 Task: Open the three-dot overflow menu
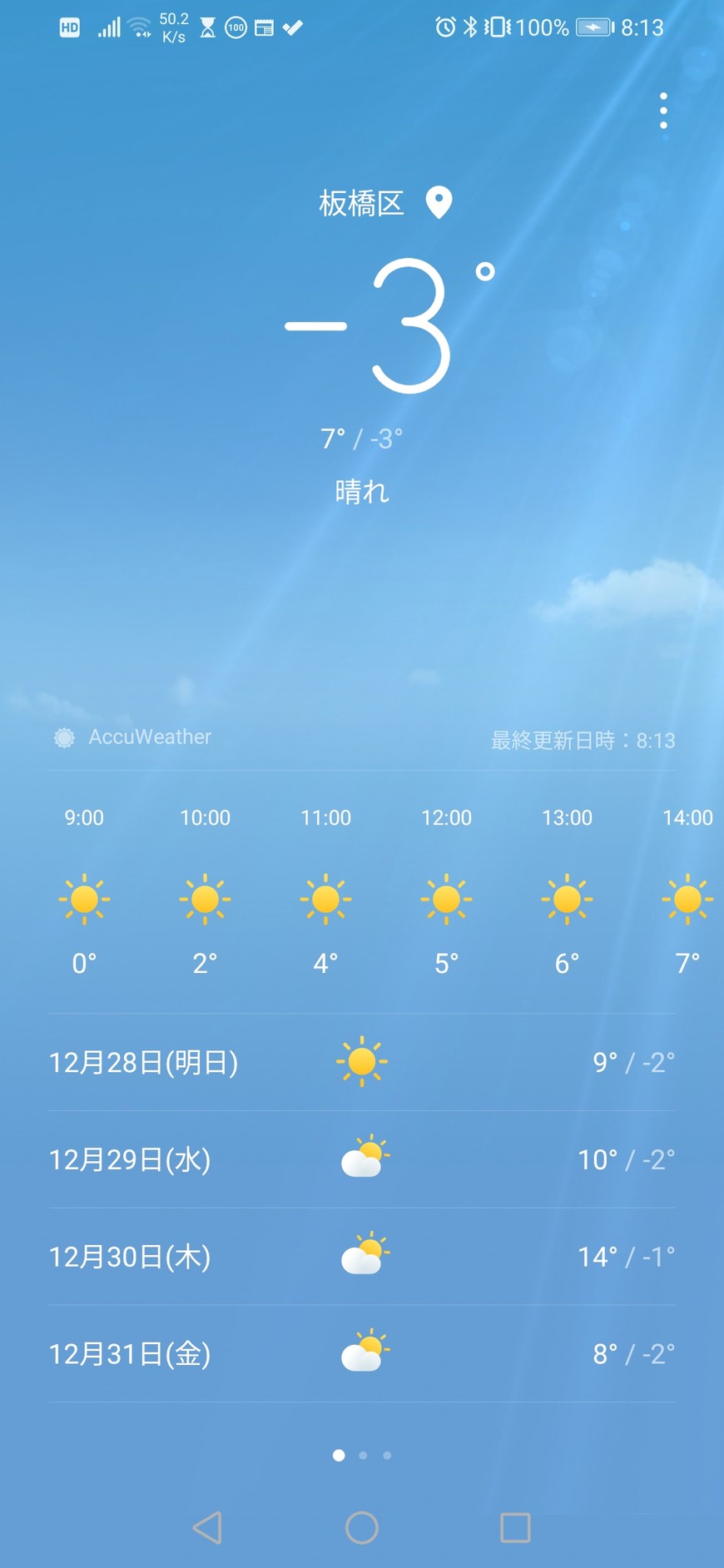[663, 111]
